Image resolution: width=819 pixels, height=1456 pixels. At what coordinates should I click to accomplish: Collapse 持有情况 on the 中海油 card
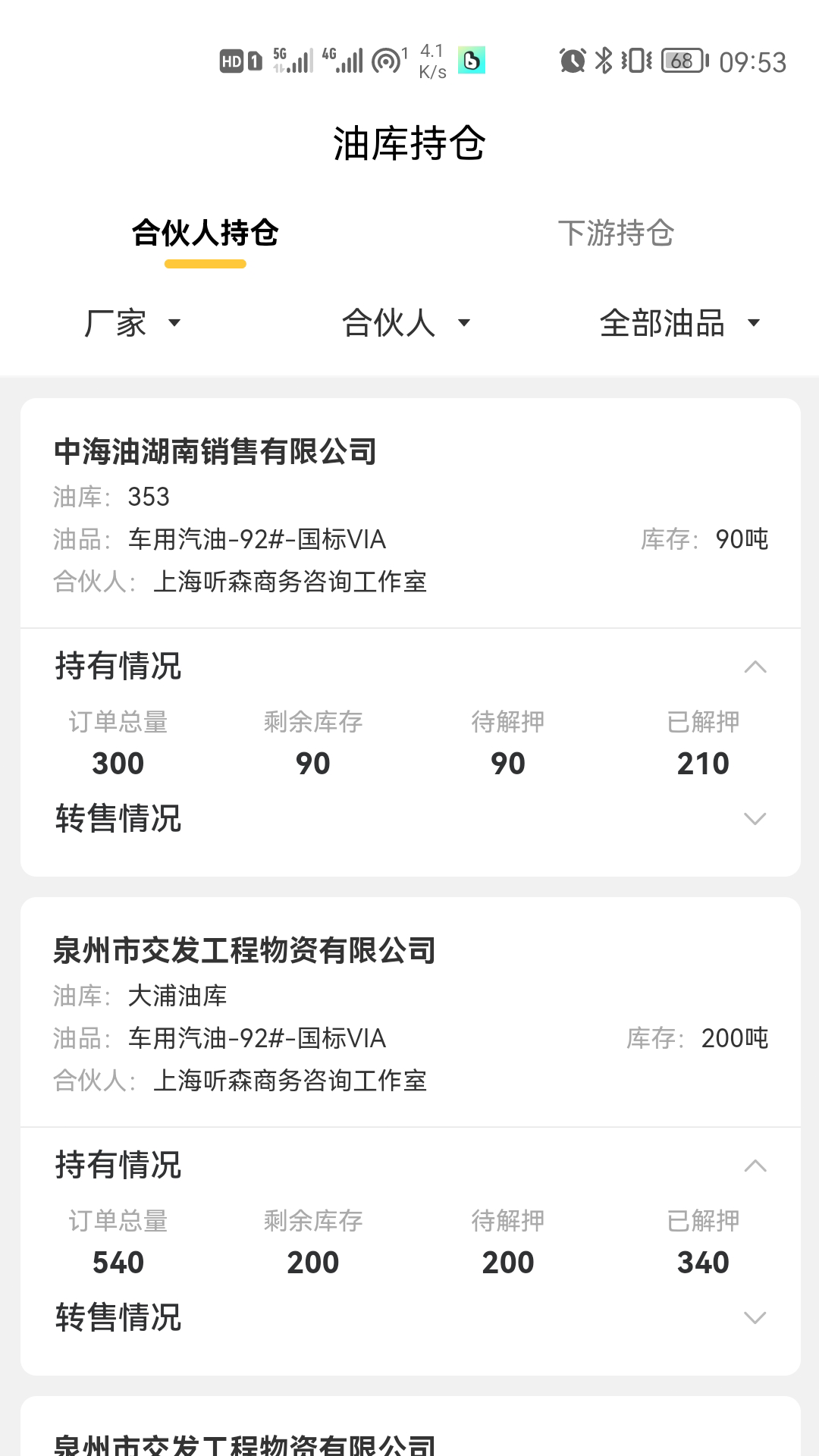[x=755, y=667]
